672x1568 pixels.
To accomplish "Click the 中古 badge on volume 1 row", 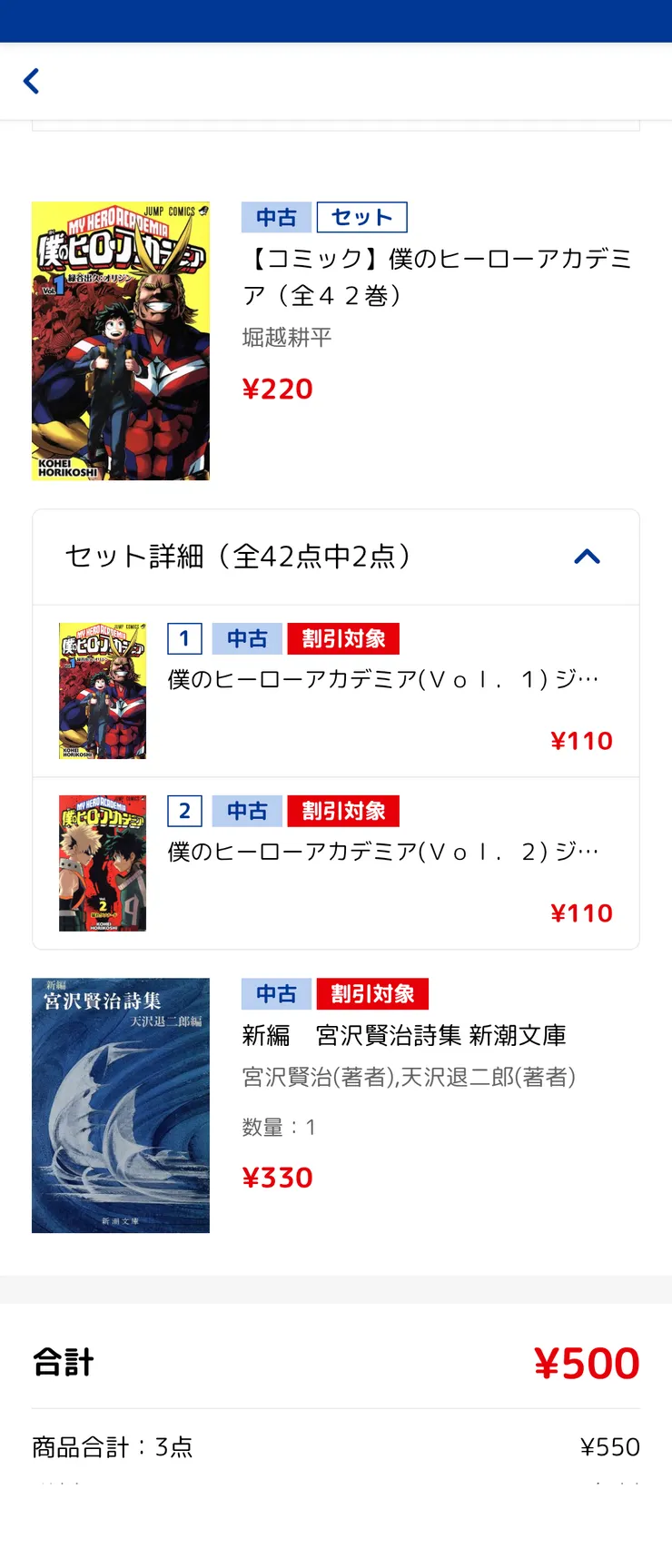I will point(247,638).
